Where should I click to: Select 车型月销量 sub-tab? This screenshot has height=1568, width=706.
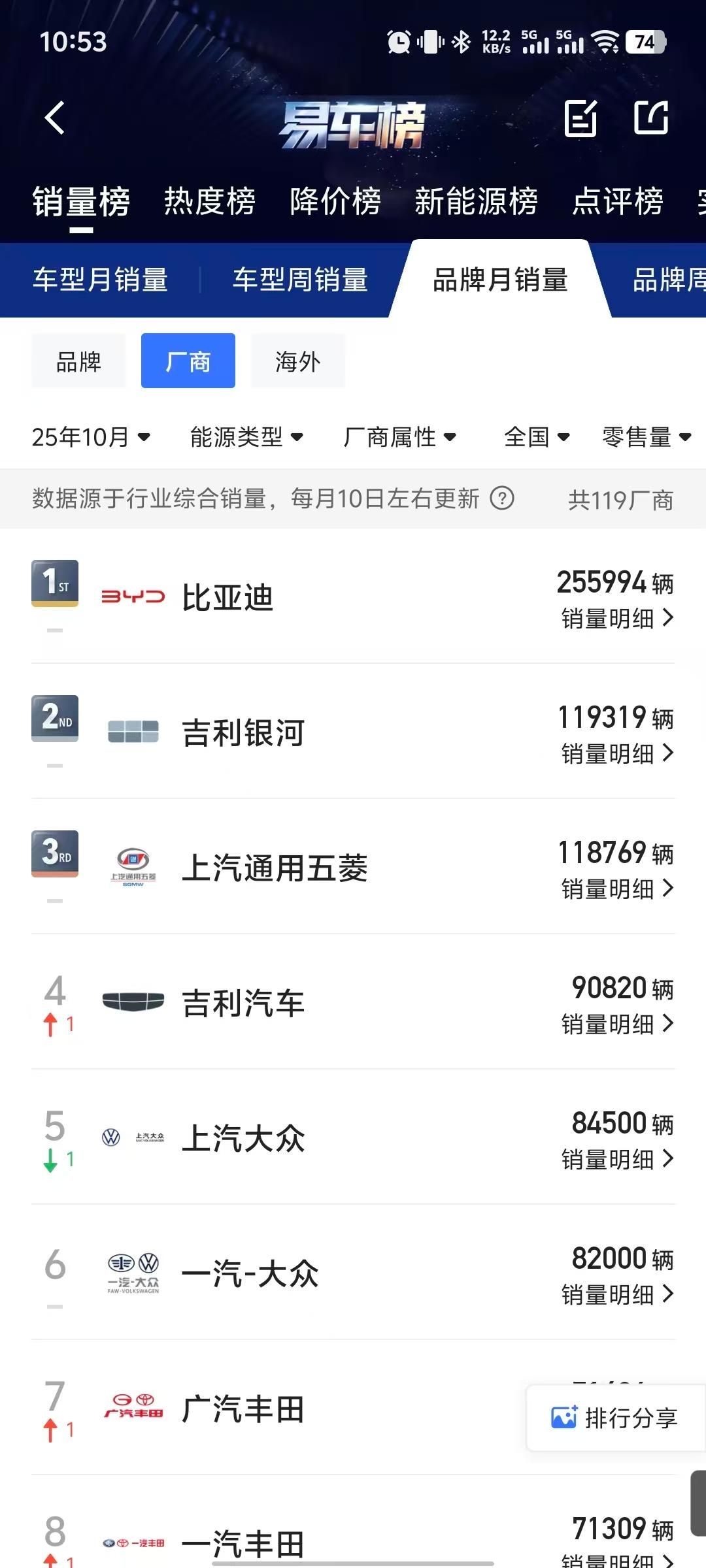point(101,280)
